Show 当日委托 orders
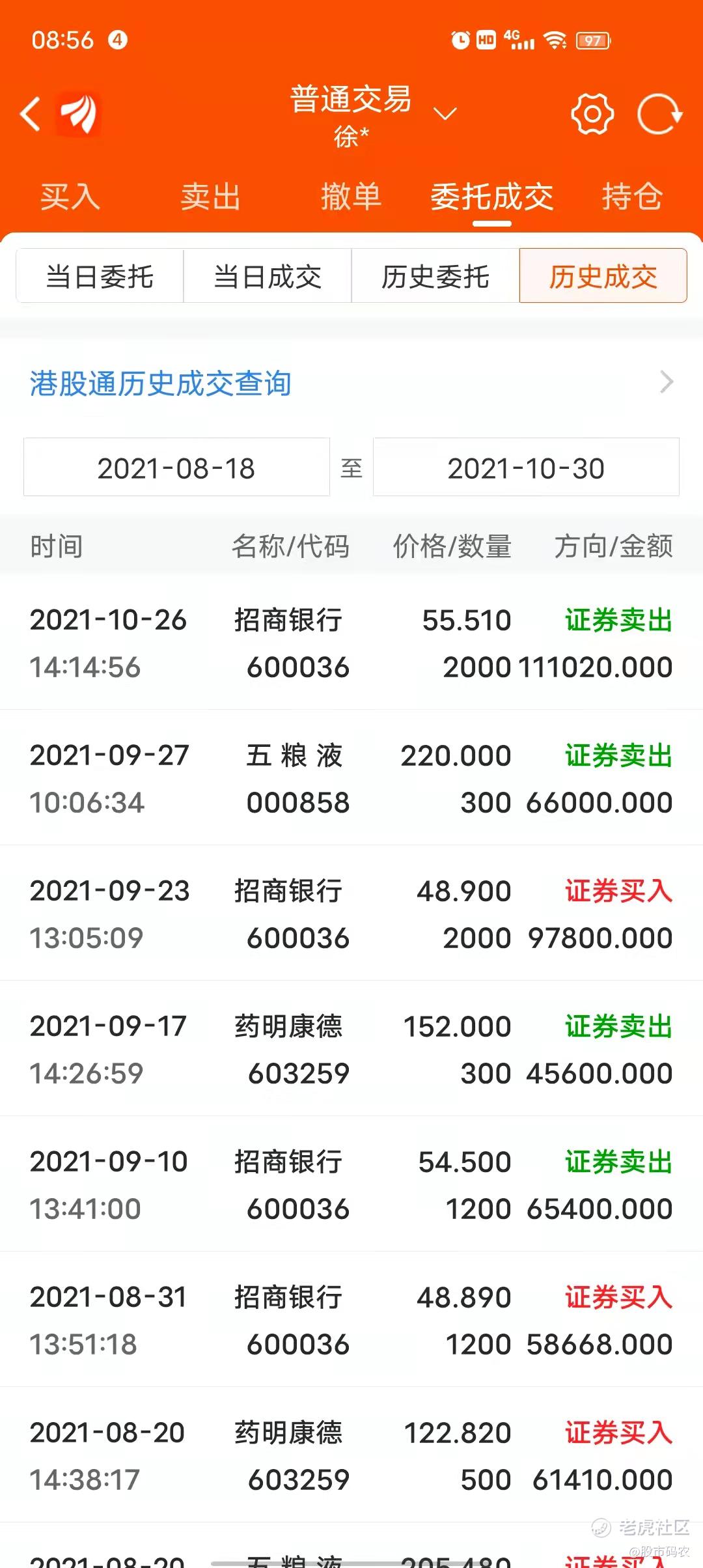Viewport: 703px width, 1568px height. 100,276
